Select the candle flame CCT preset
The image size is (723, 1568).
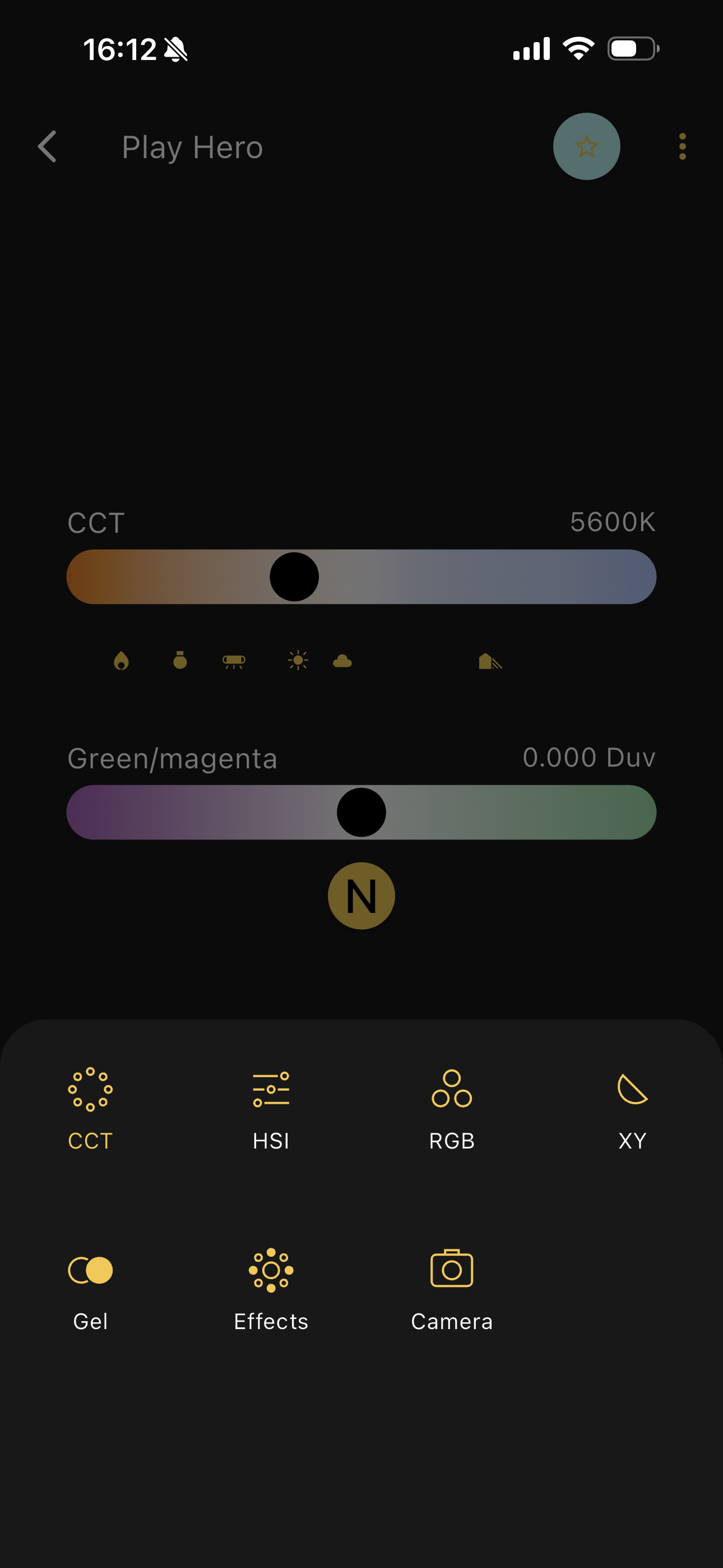121,661
